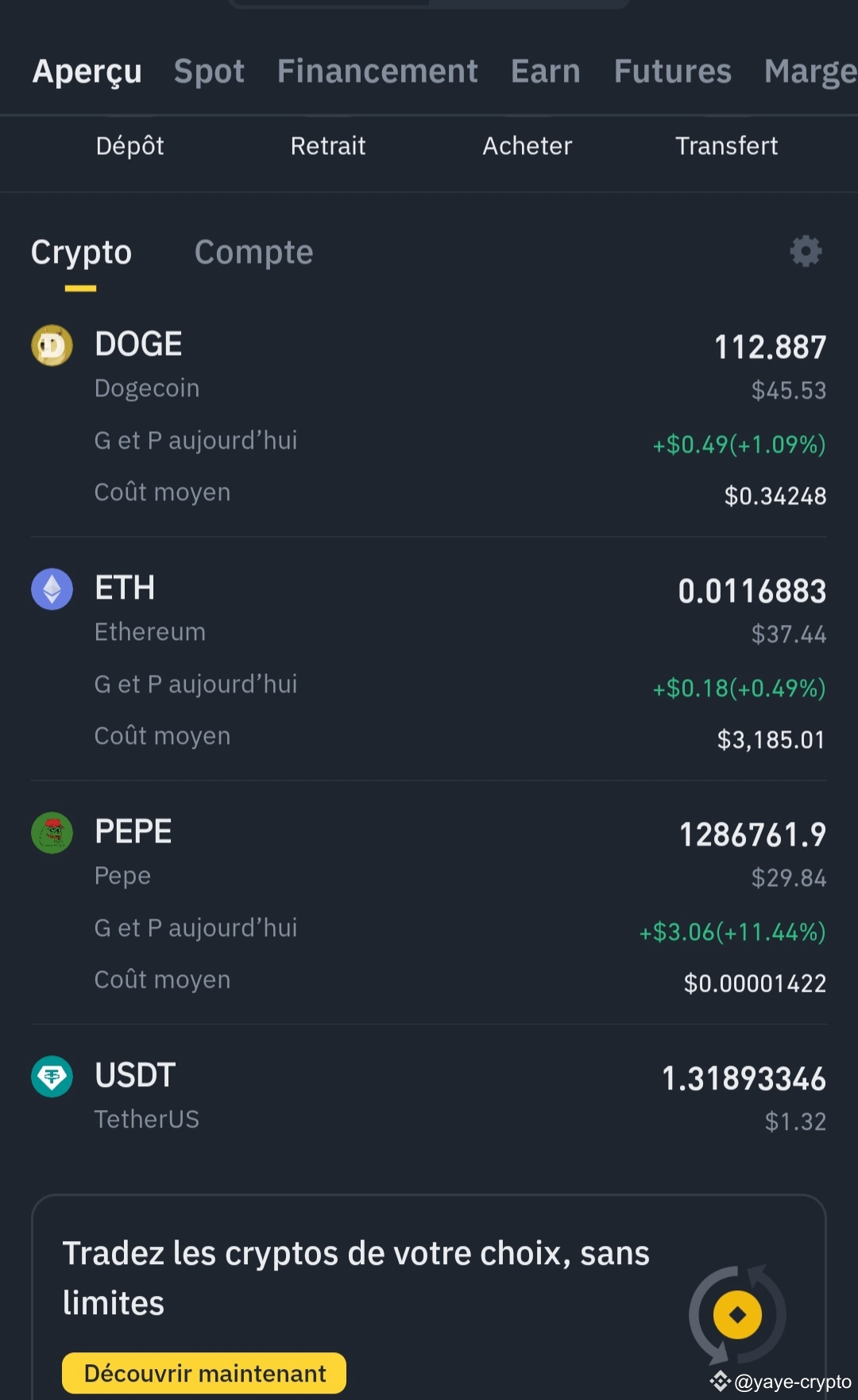Launch a Transfert between wallets
Image resolution: width=858 pixels, height=1400 pixels.
pyautogui.click(x=727, y=145)
